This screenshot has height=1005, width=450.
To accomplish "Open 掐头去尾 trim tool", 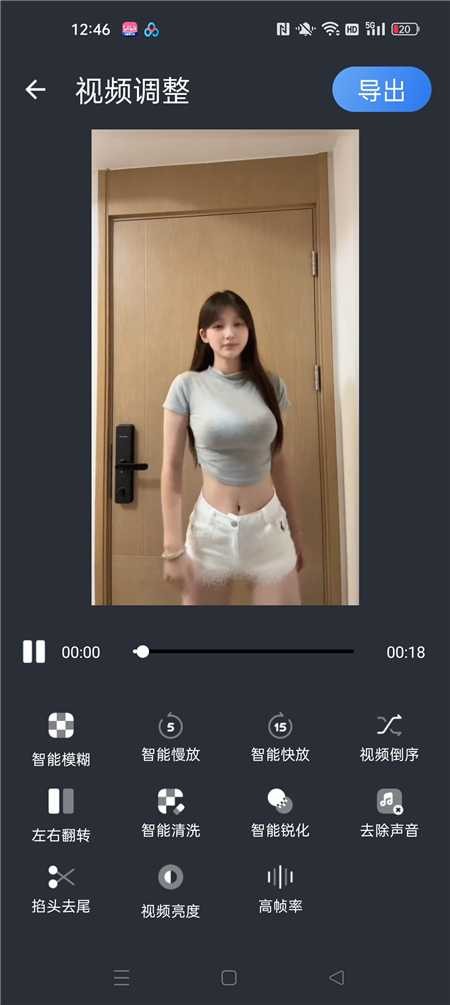I will (x=61, y=890).
